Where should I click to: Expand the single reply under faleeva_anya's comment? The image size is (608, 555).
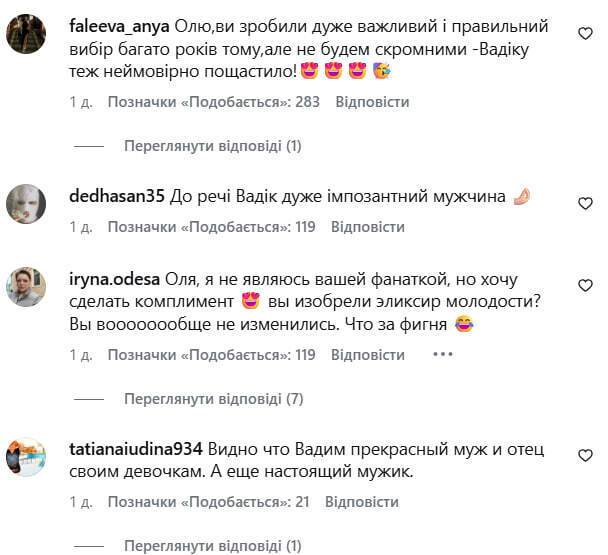pos(212,146)
